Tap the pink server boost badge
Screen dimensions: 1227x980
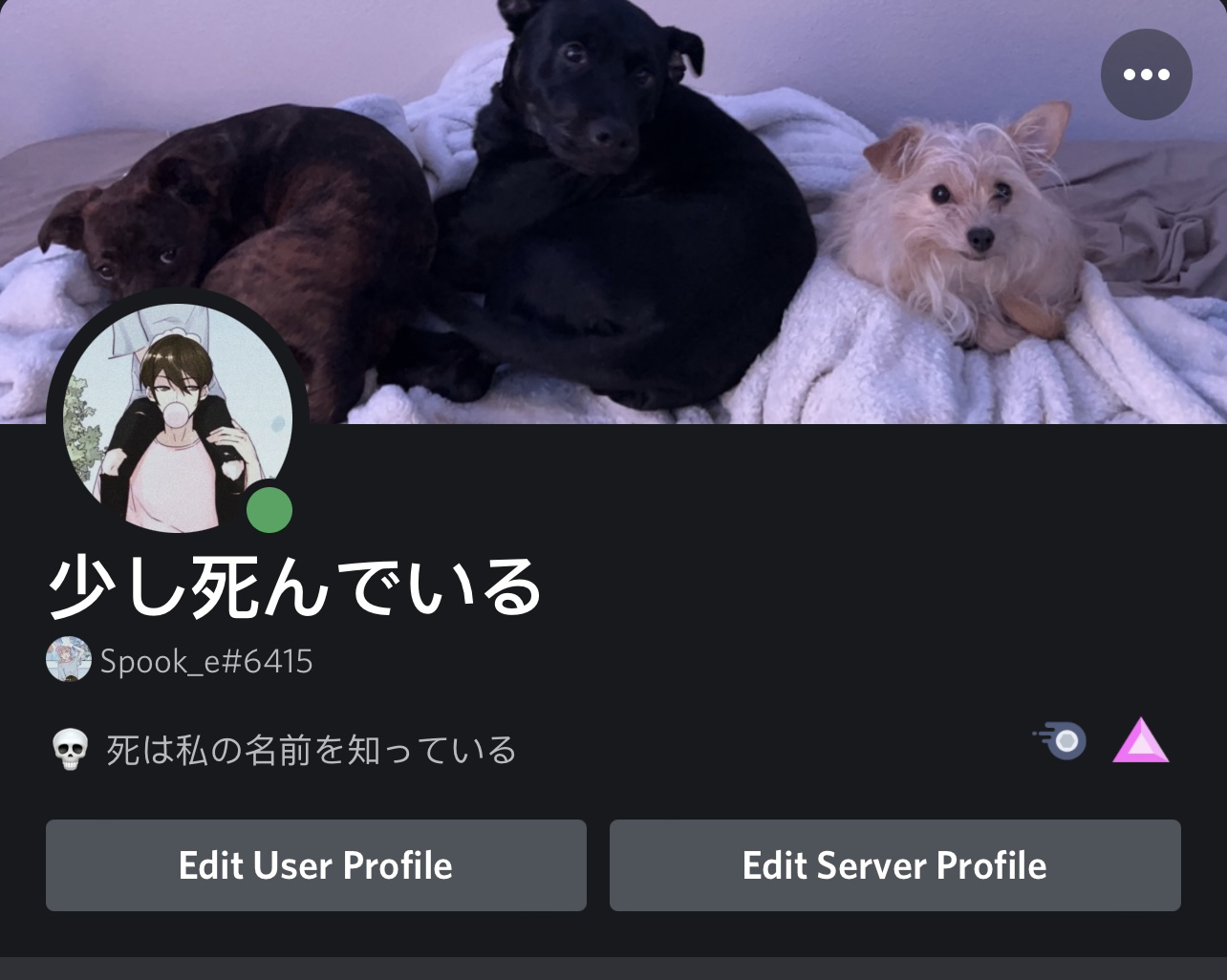point(1140,741)
